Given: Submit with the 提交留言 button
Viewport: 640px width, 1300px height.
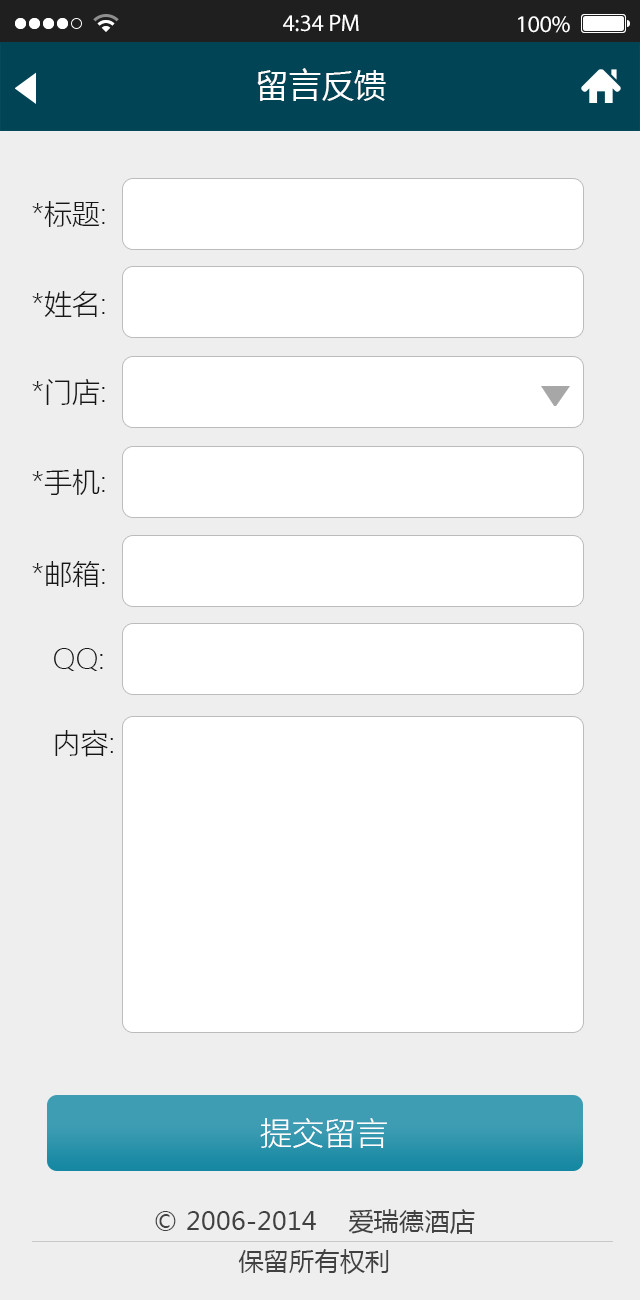Looking at the screenshot, I should (x=315, y=1133).
